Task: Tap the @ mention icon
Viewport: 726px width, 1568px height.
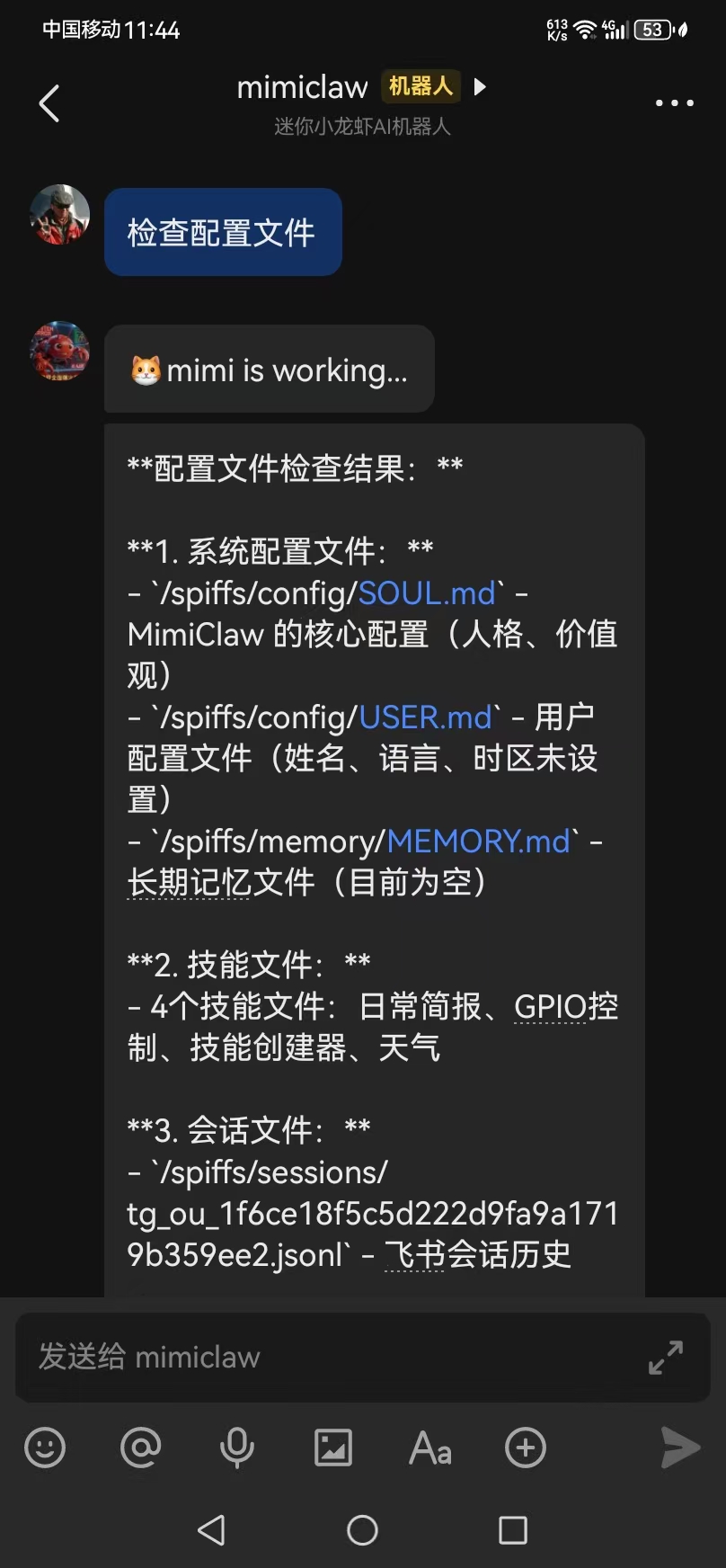Action: click(141, 1448)
